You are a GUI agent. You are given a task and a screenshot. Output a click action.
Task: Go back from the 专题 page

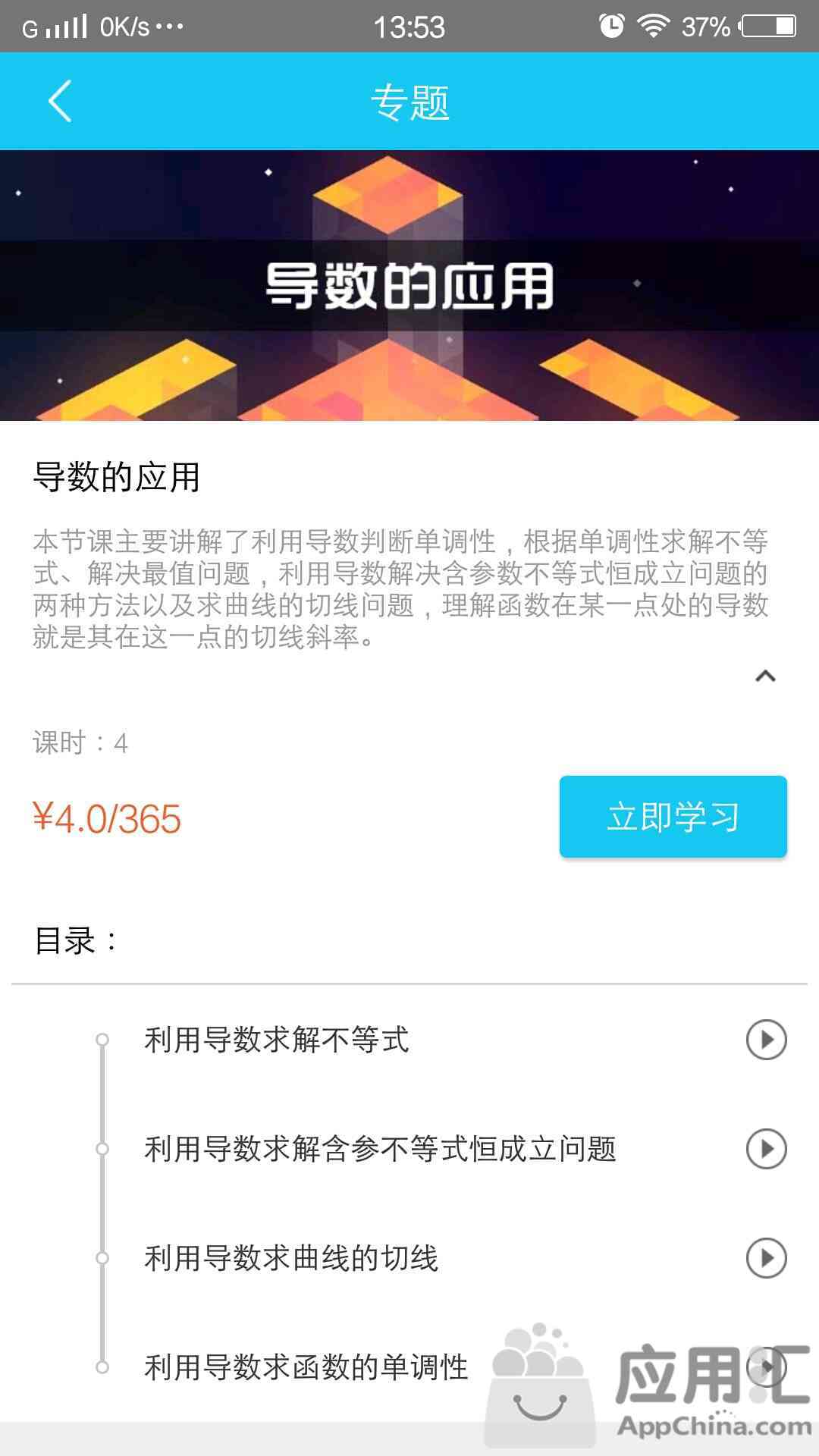pyautogui.click(x=60, y=102)
